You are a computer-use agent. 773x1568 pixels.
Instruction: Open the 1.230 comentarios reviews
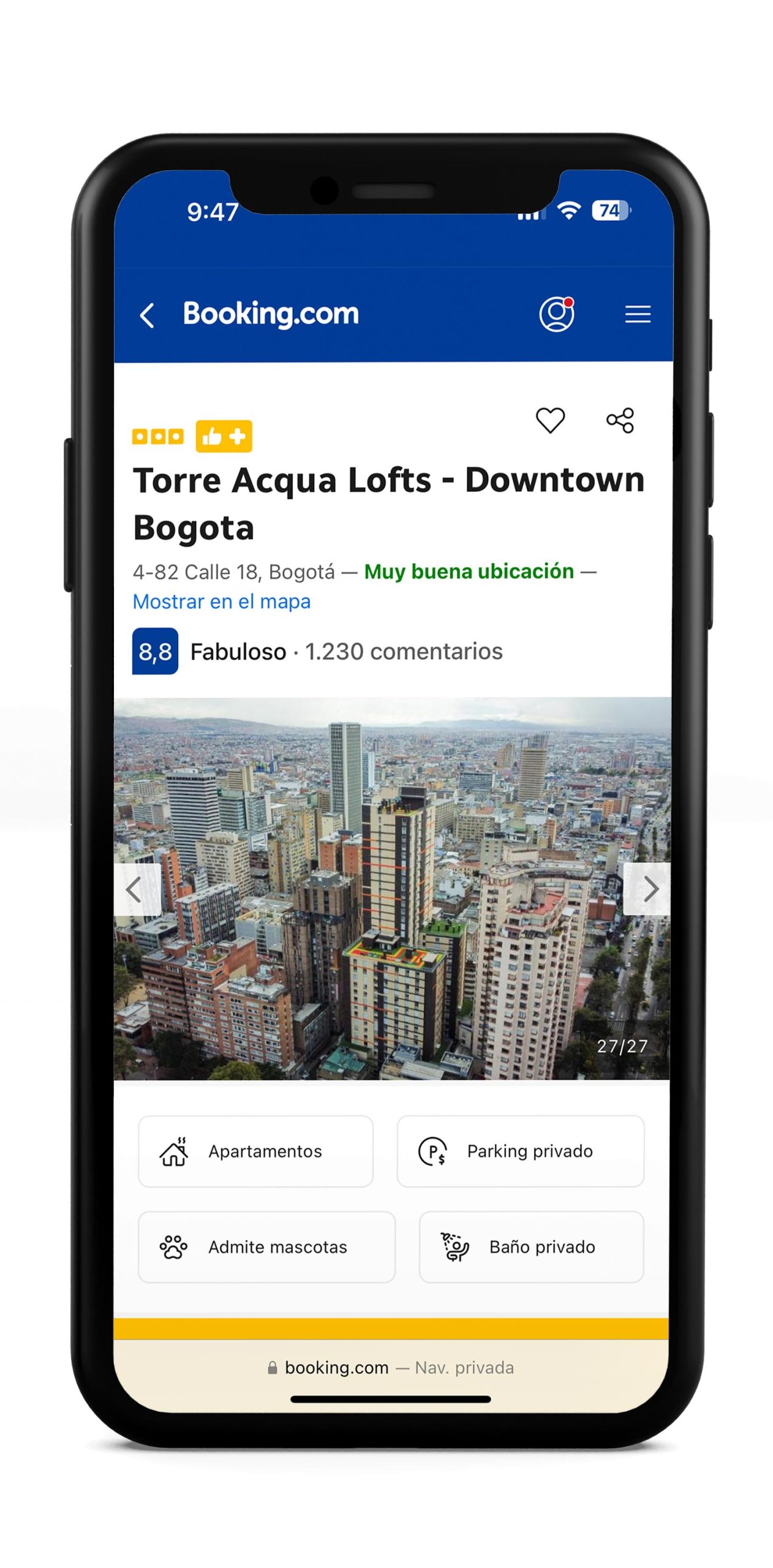click(x=403, y=651)
